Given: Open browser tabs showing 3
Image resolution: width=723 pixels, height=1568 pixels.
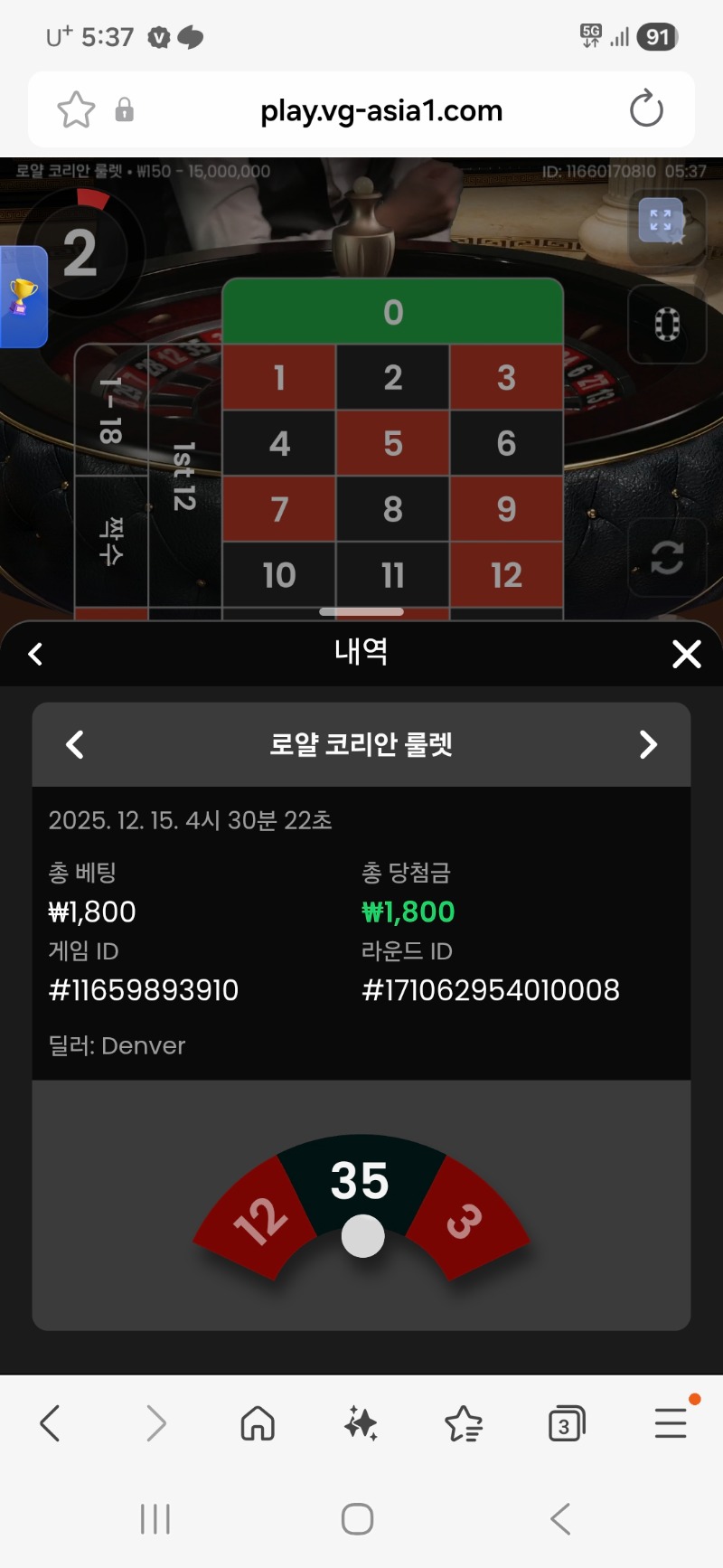Looking at the screenshot, I should coord(567,1424).
